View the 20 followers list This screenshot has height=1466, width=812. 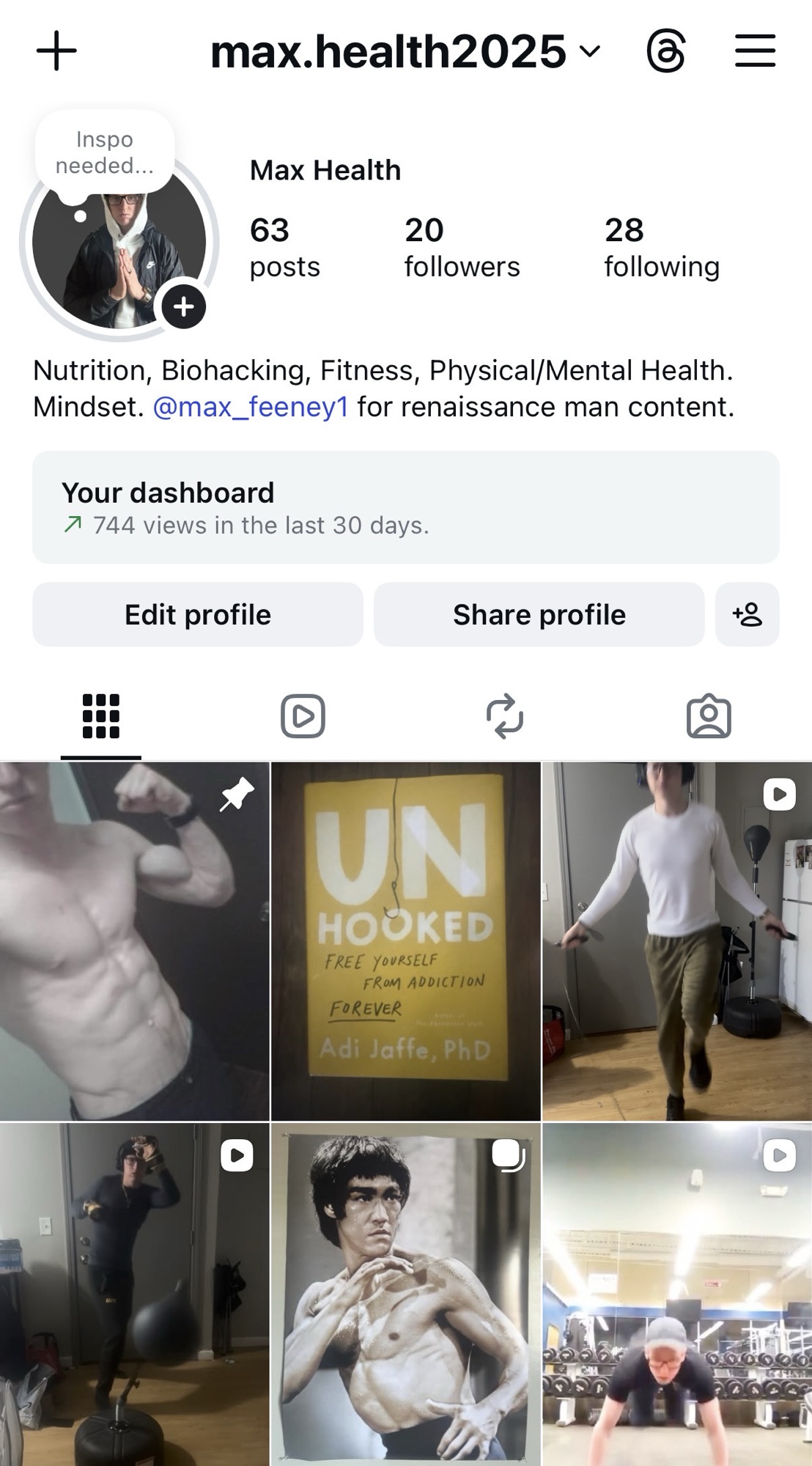[462, 248]
